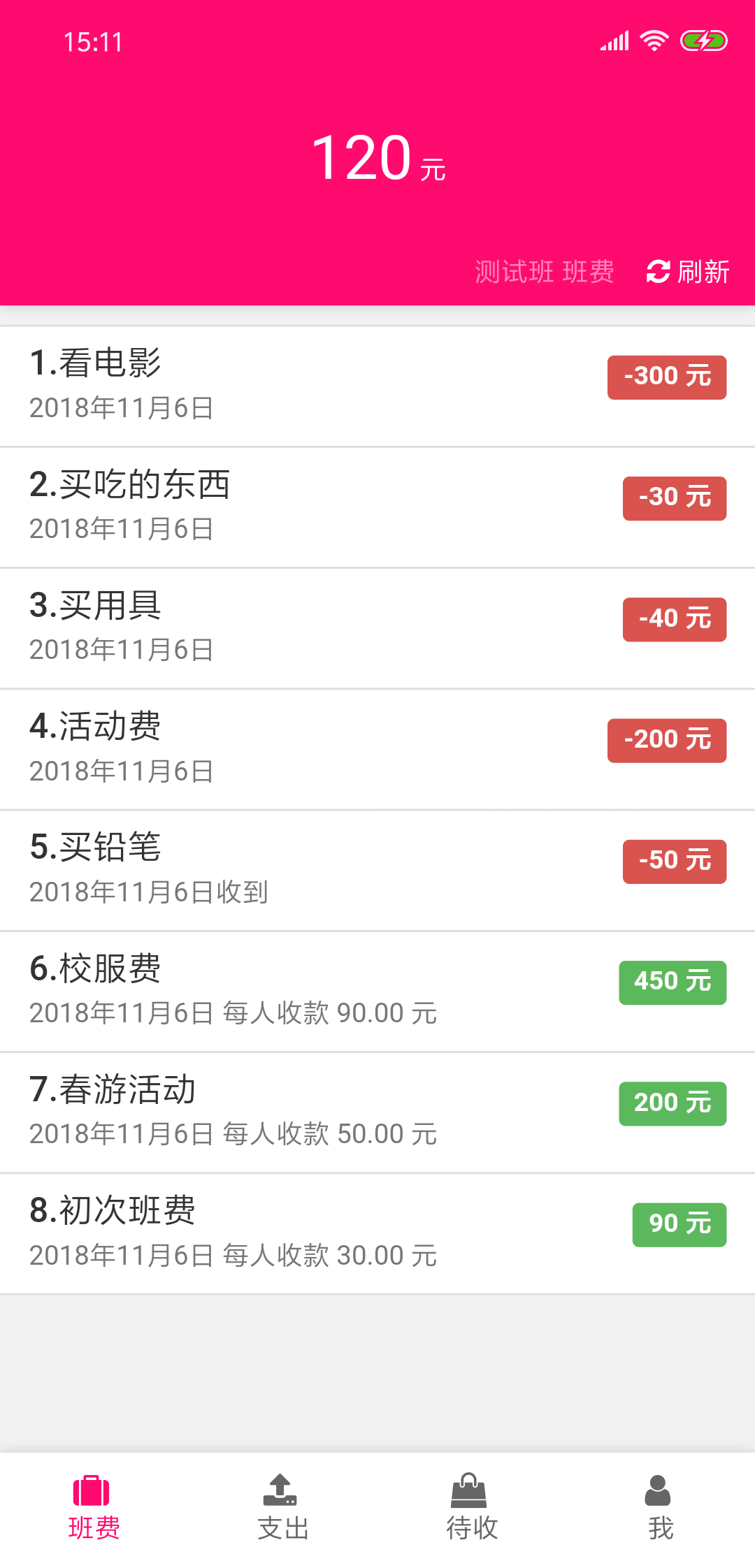Open the 看电影 expense entry

(x=377, y=386)
